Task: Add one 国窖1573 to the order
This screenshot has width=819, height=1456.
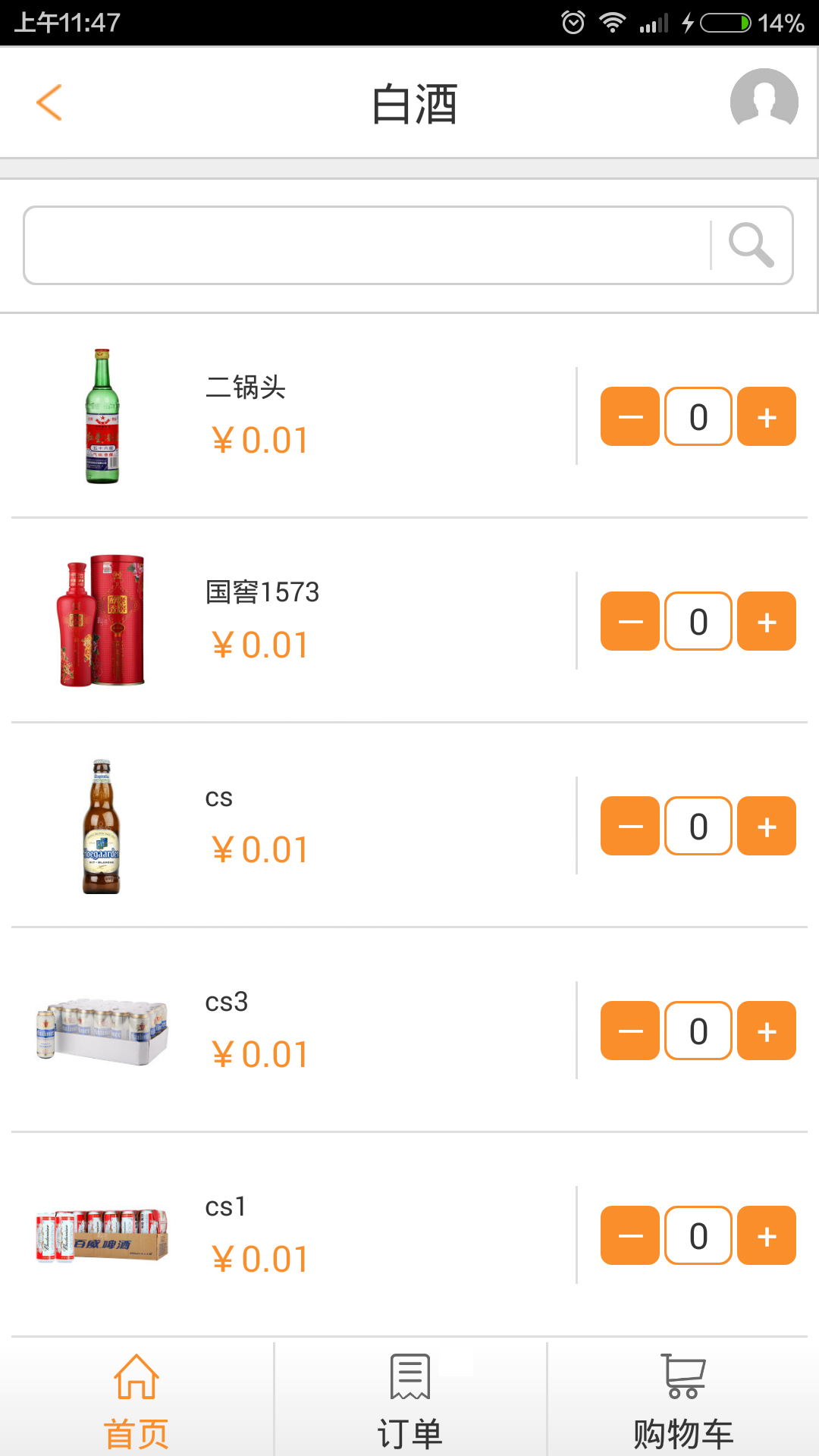Action: click(x=767, y=621)
